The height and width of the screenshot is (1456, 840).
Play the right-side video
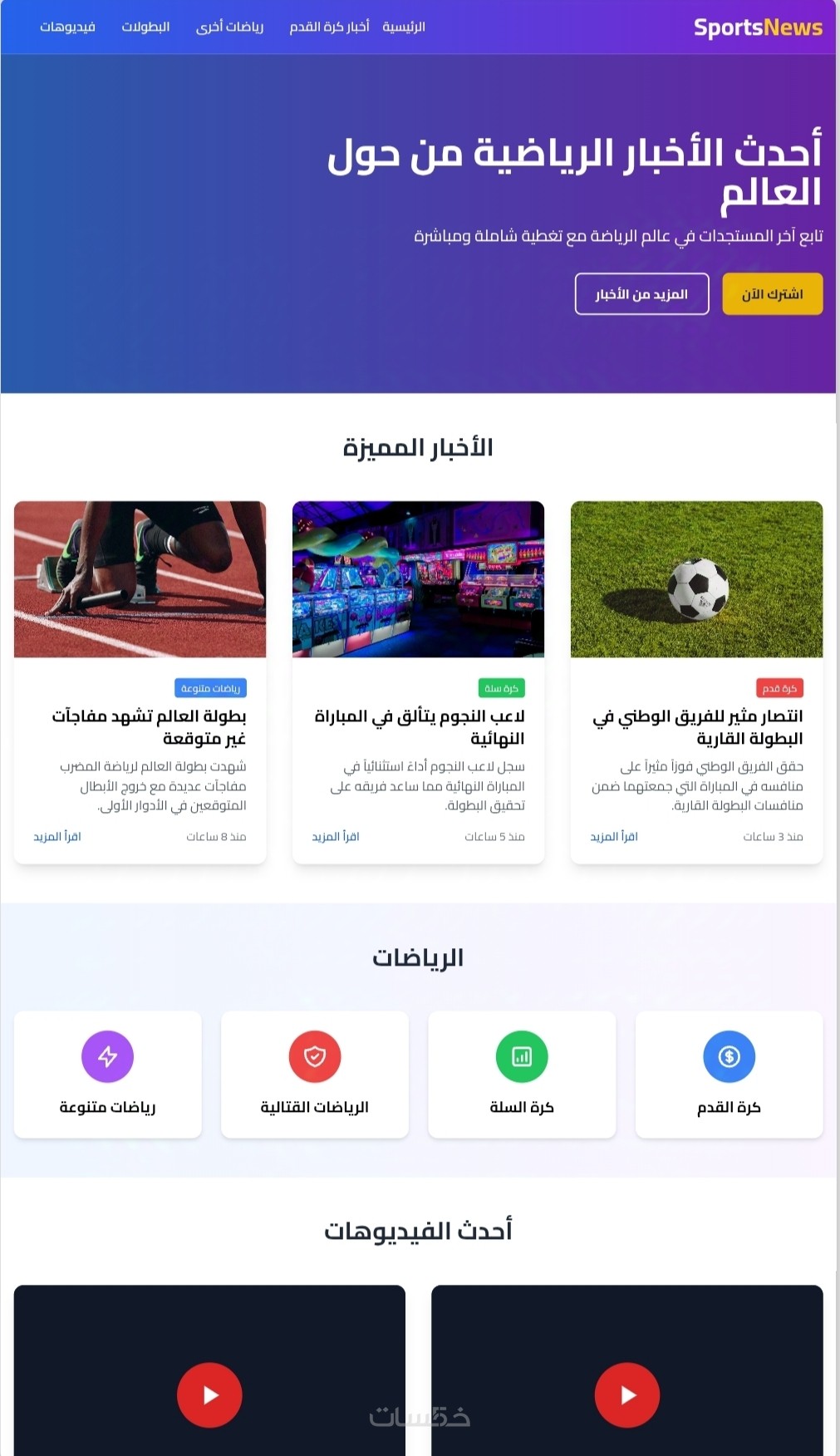coord(627,1395)
